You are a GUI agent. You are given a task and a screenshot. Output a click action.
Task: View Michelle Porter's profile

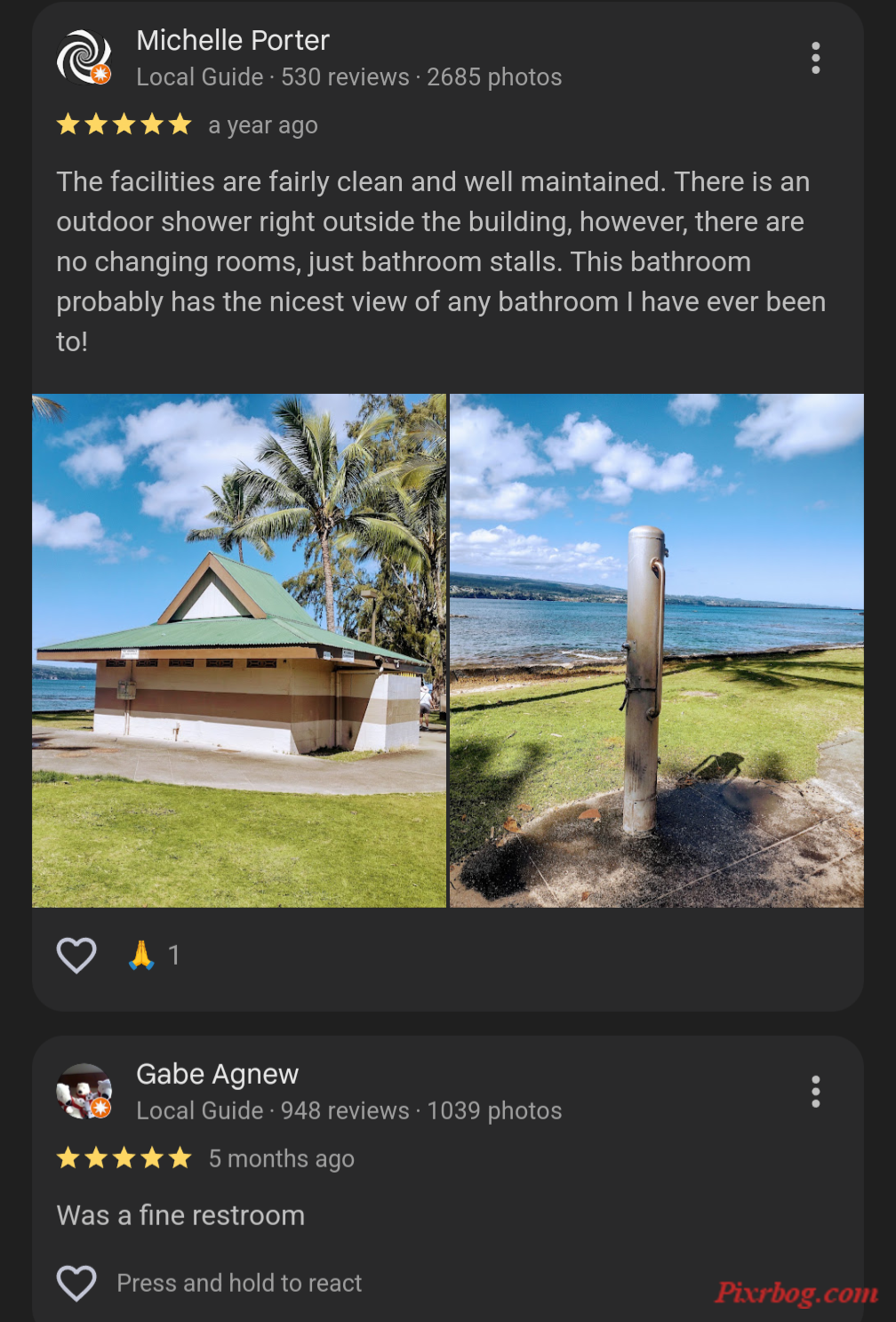[233, 41]
